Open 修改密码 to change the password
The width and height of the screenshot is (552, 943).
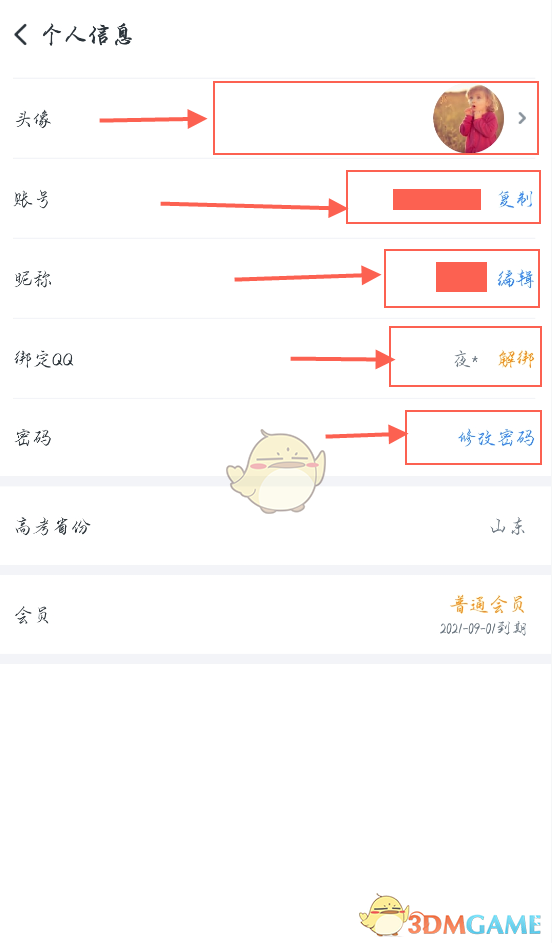pyautogui.click(x=496, y=438)
